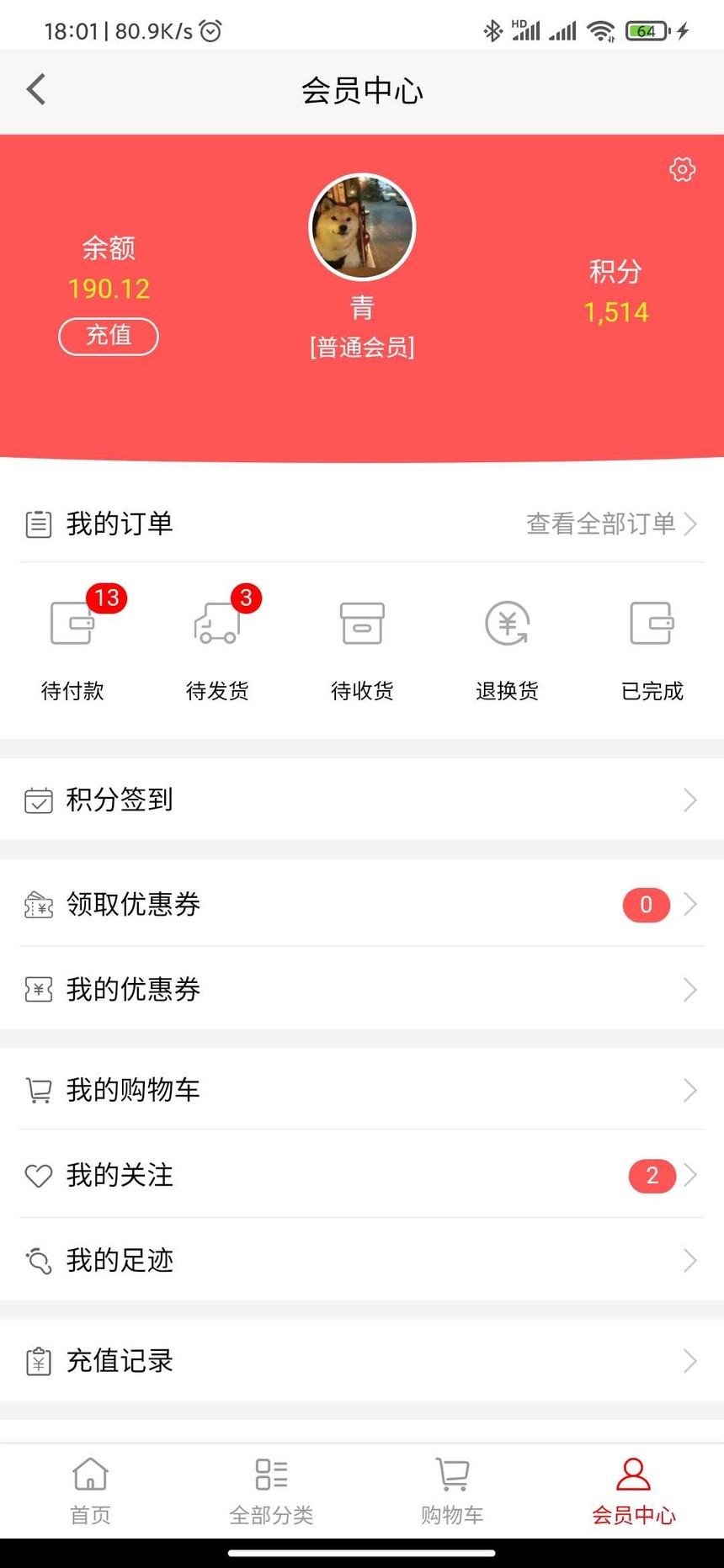724x1568 pixels.
Task: Open the settings gear icon
Action: 682,169
